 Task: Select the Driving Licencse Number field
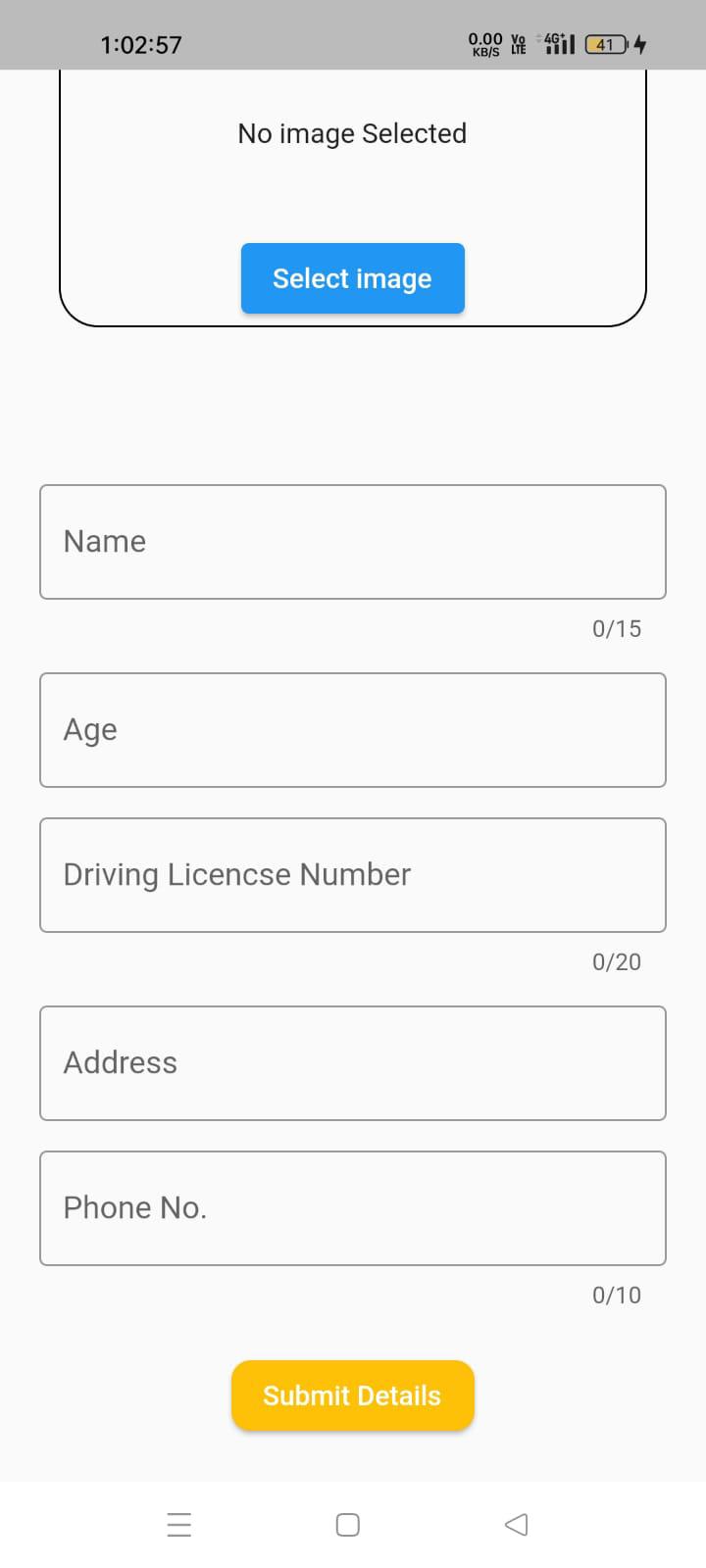tap(352, 875)
